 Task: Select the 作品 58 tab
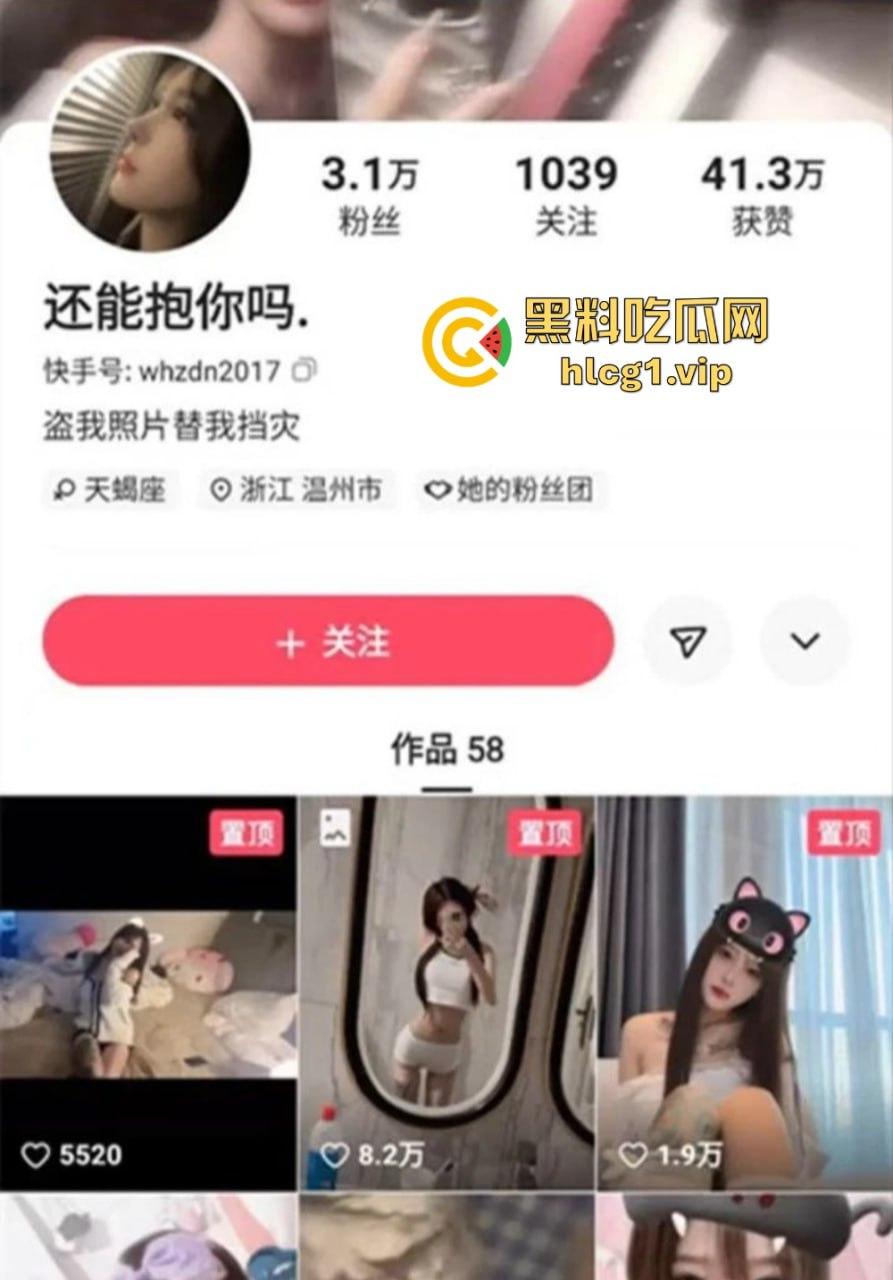446,750
